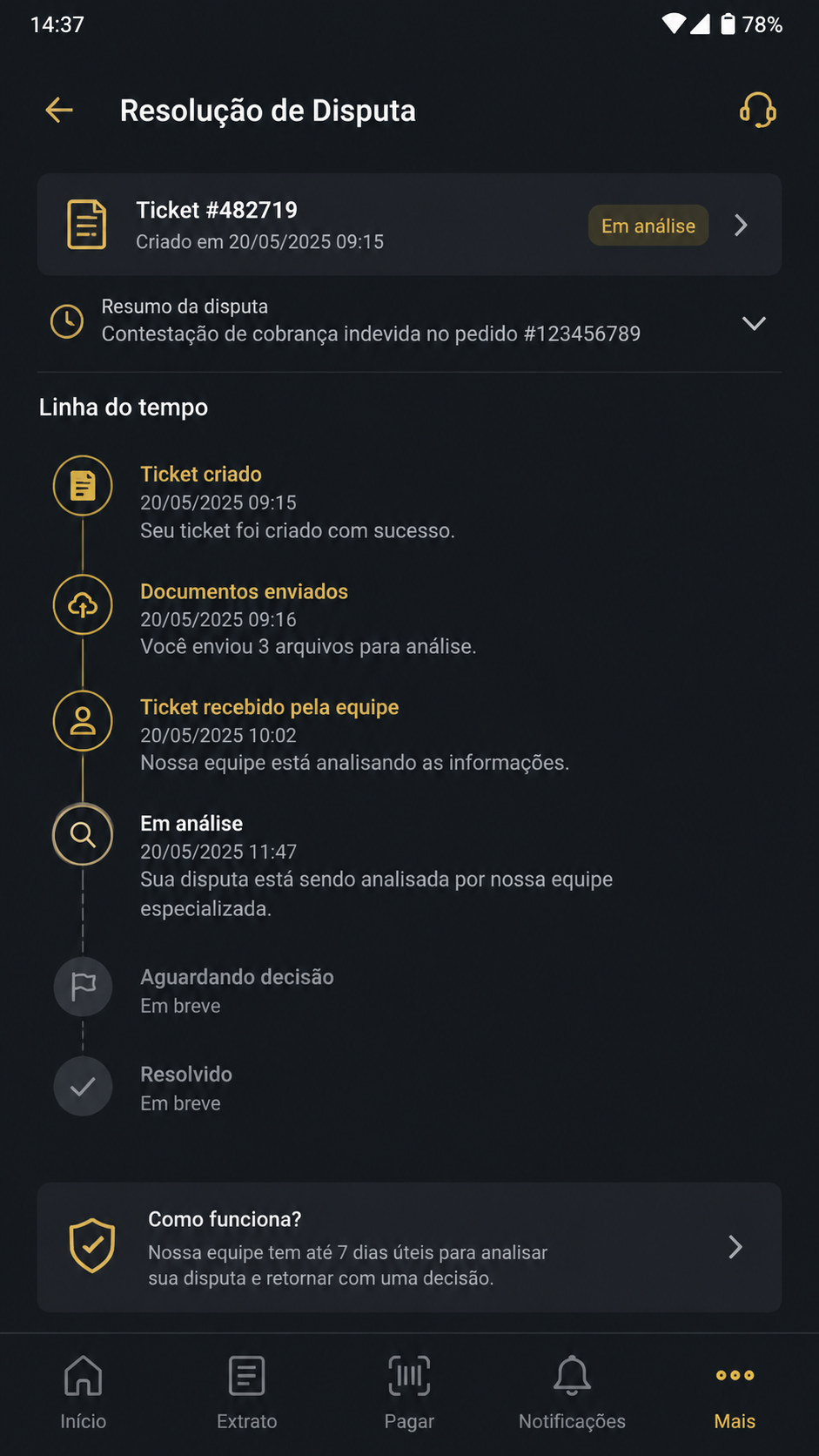This screenshot has width=819, height=1456.
Task: Open the Notificações tab
Action: (x=572, y=1392)
